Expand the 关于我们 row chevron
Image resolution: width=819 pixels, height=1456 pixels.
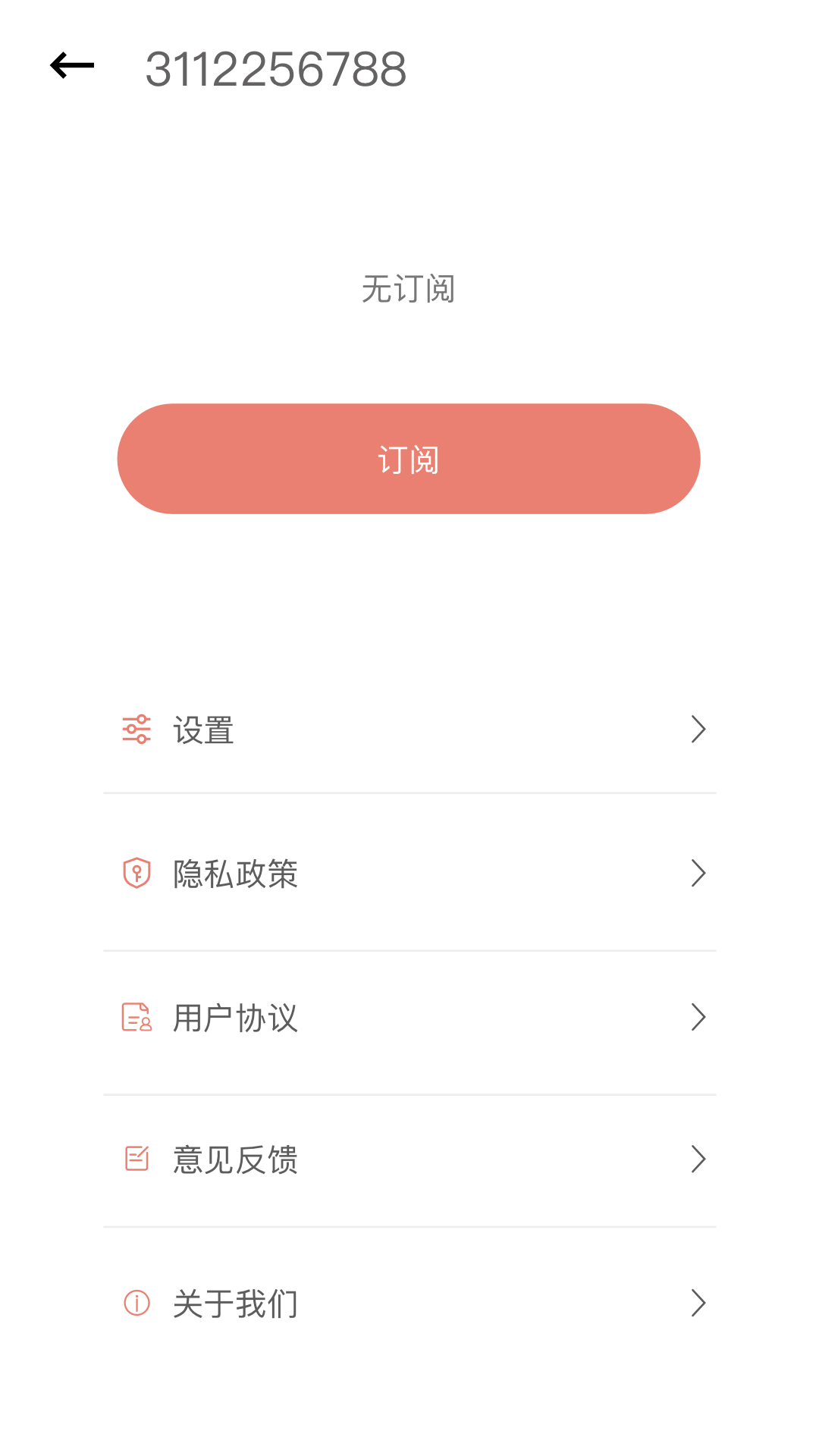pos(698,1302)
